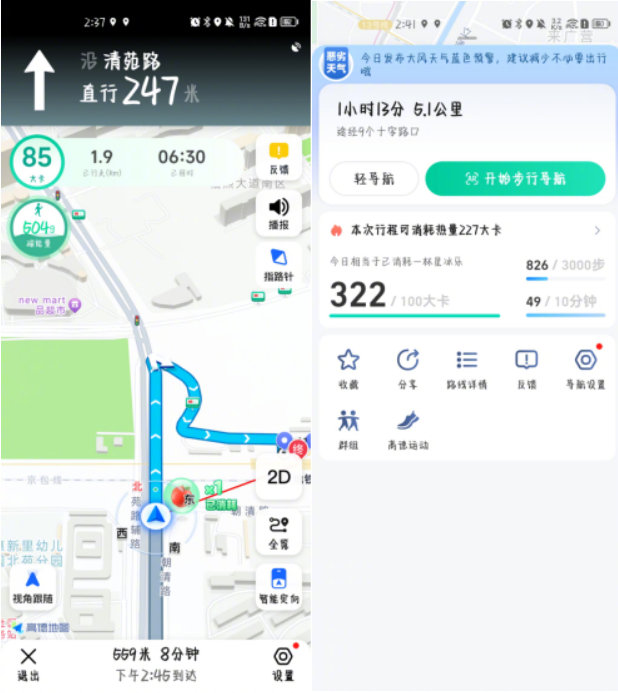618x693 pixels.
Task: Show the 全览 route overview
Action: coord(278,530)
